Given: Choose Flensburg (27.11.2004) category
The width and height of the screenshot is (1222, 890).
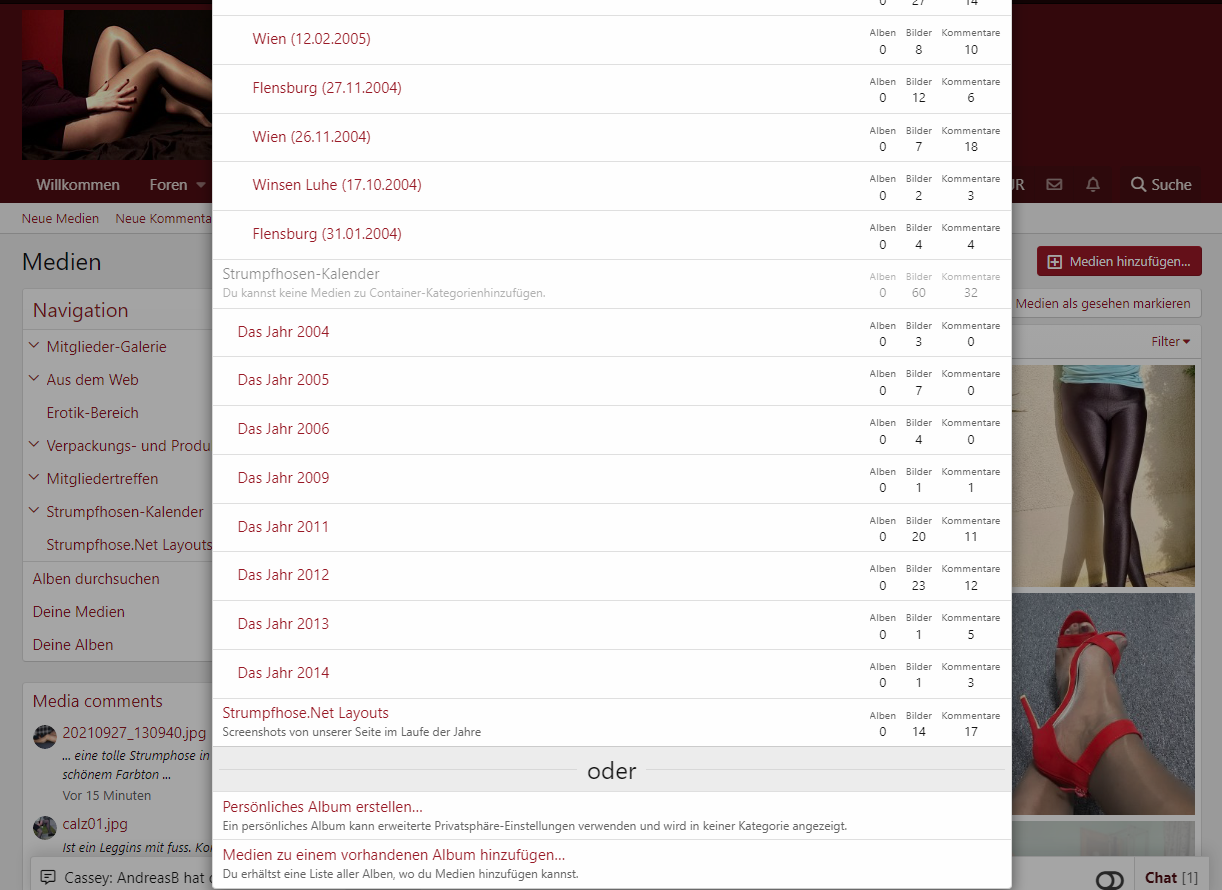Looking at the screenshot, I should [327, 88].
